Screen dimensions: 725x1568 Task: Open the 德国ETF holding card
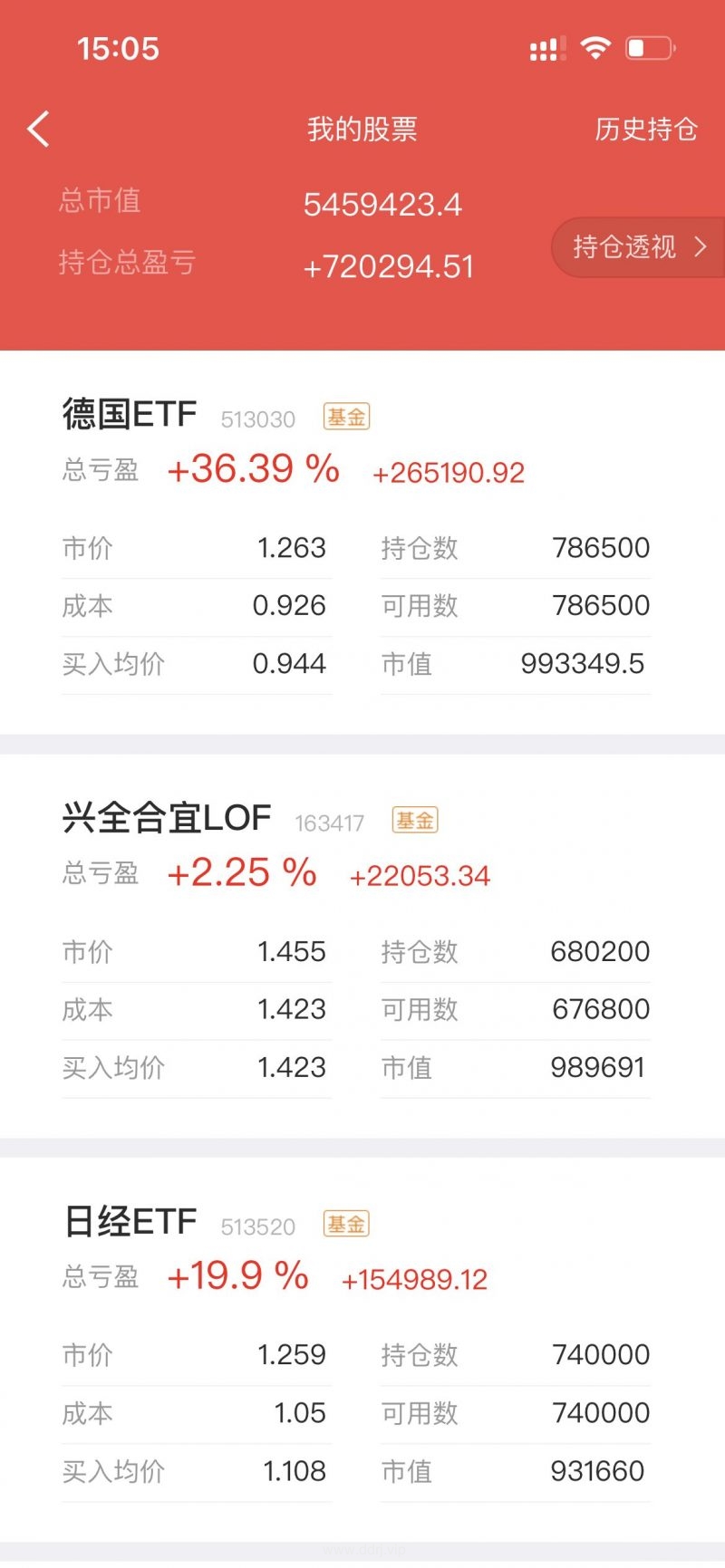pos(362,543)
